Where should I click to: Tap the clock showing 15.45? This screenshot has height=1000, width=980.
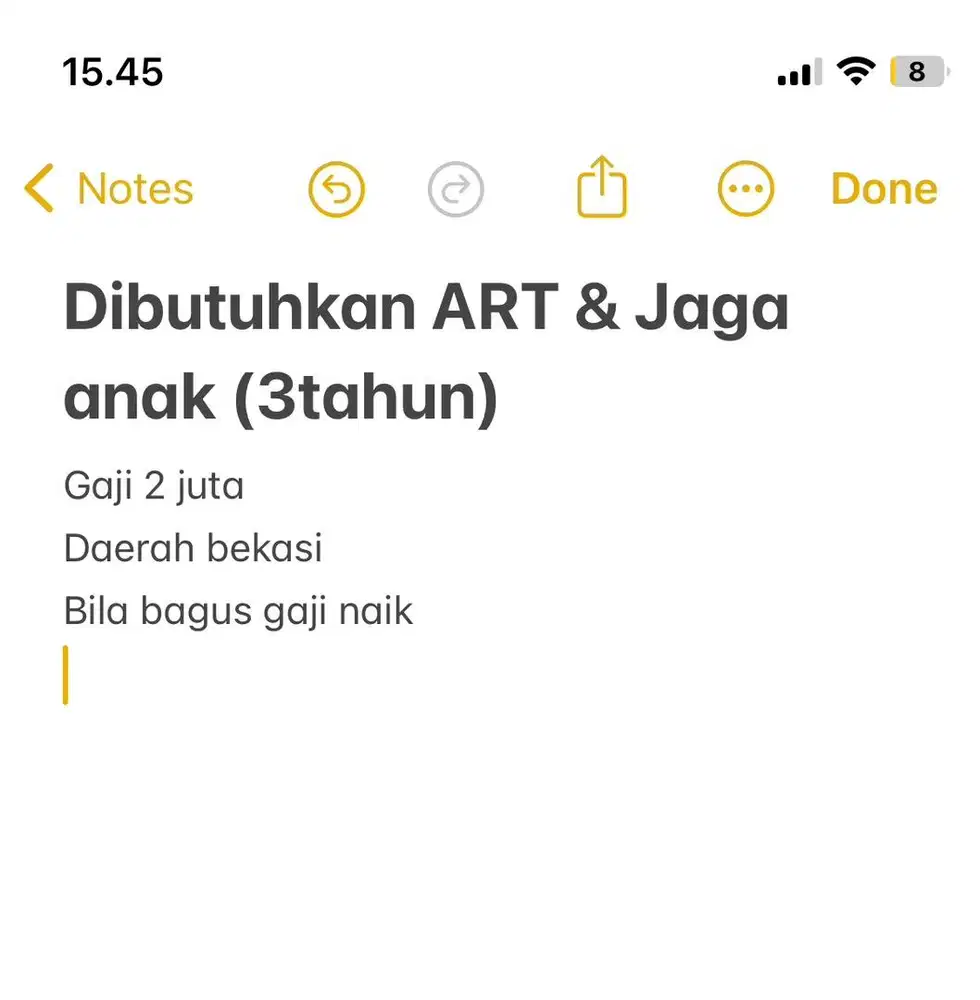click(x=112, y=71)
